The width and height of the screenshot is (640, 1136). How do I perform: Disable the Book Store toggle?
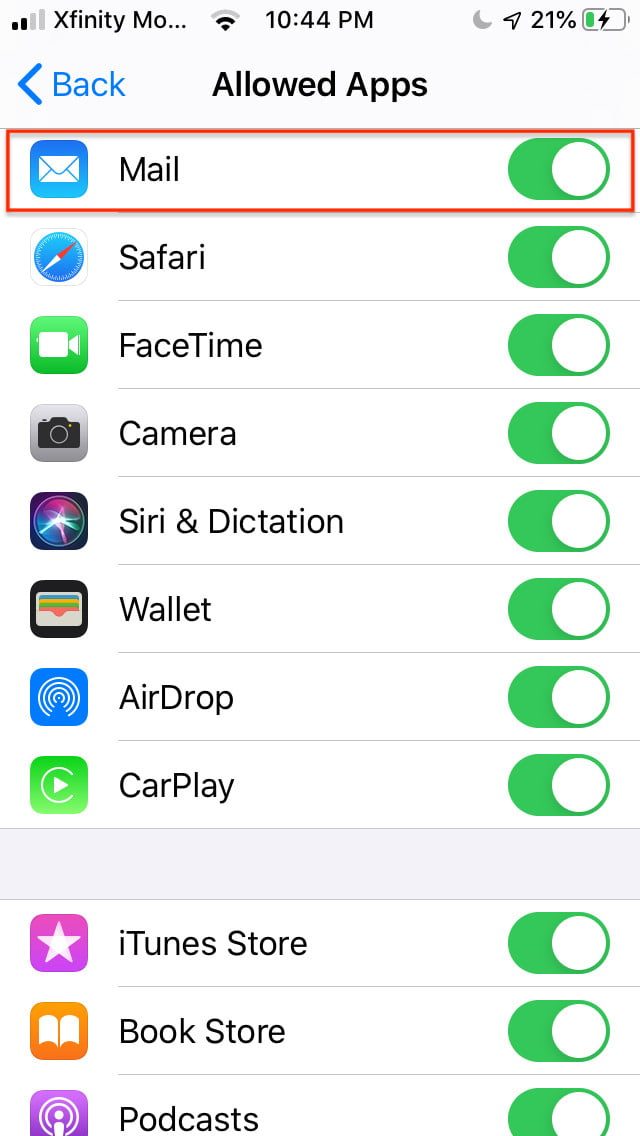pos(558,1031)
